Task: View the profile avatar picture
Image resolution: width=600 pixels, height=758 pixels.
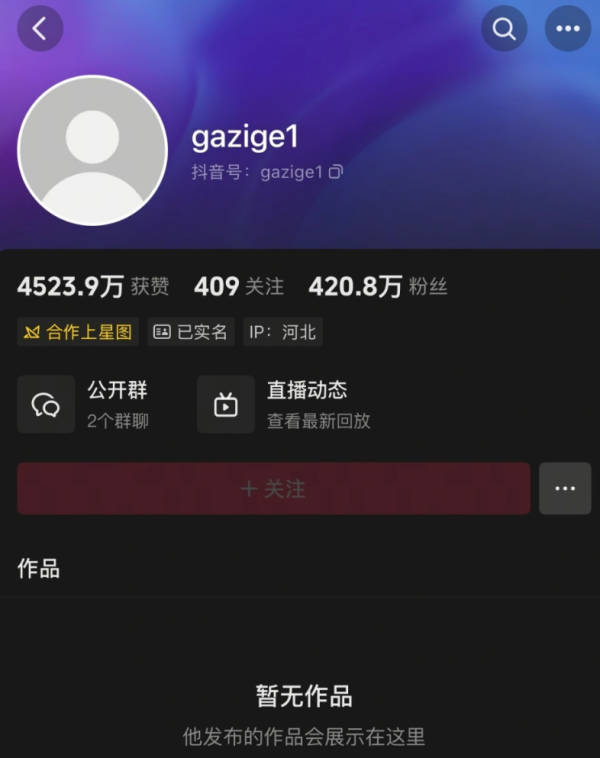Action: click(x=93, y=150)
